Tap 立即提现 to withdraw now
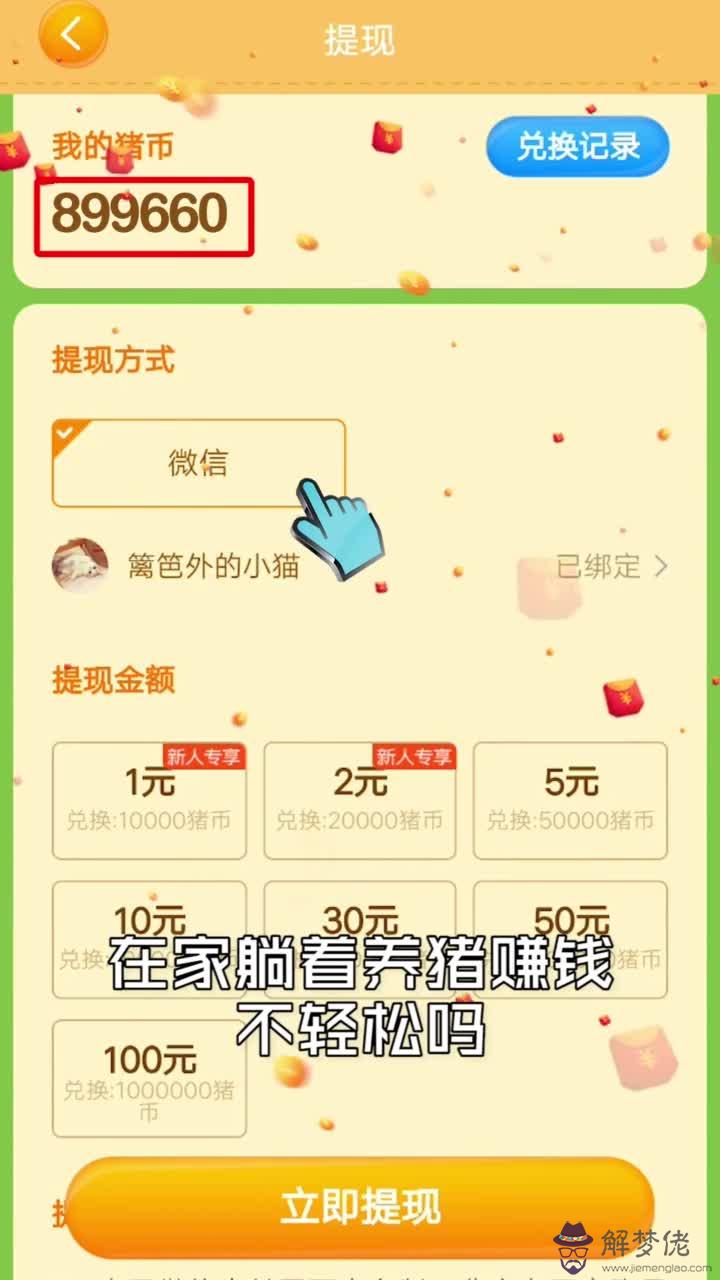720x1280 pixels. (x=360, y=1207)
